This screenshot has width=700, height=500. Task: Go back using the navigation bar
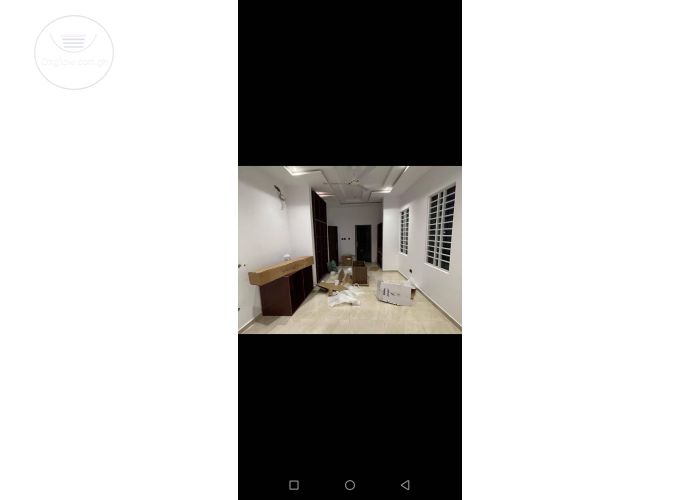(405, 485)
